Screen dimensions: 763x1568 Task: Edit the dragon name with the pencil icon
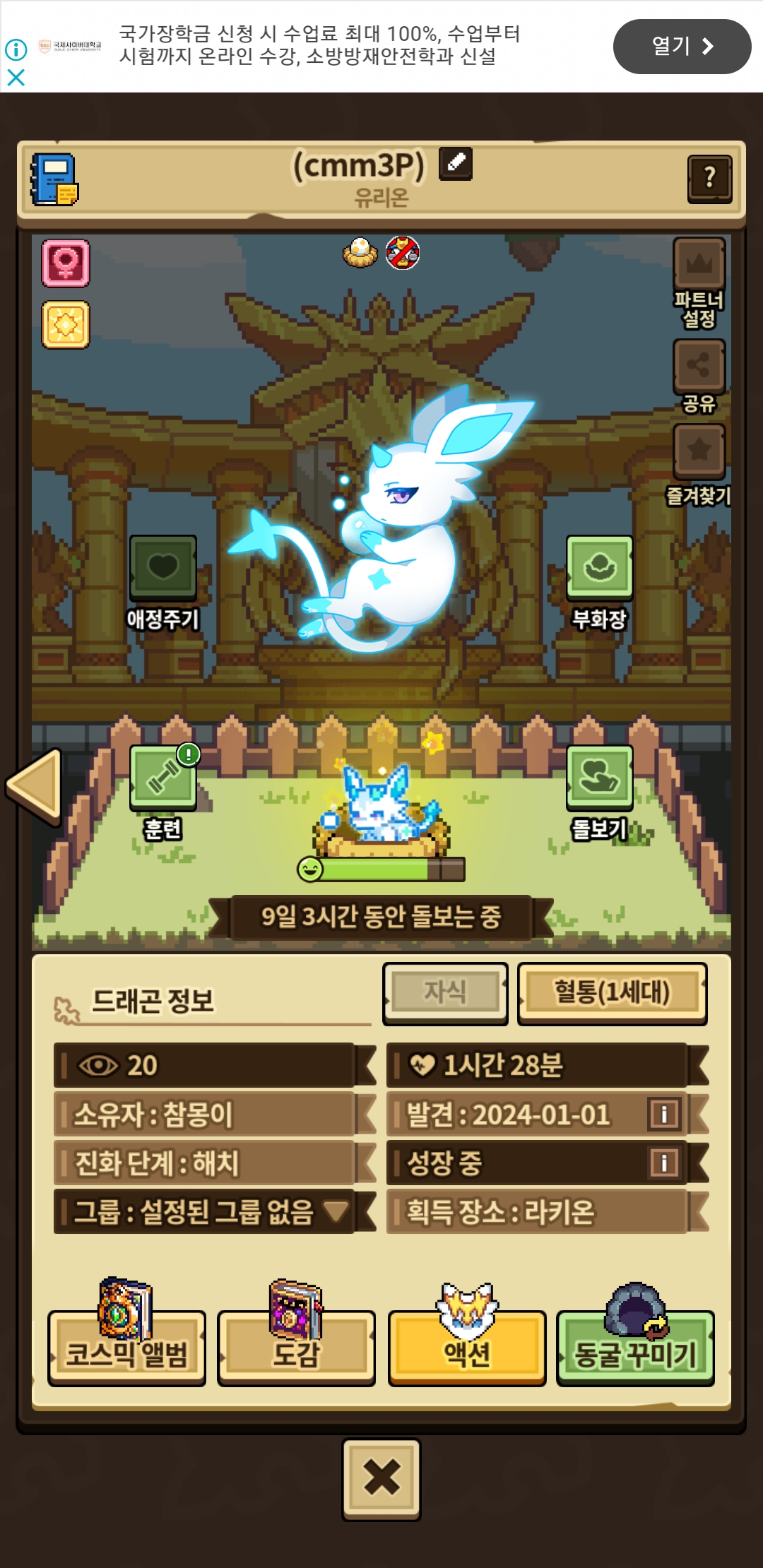456,163
